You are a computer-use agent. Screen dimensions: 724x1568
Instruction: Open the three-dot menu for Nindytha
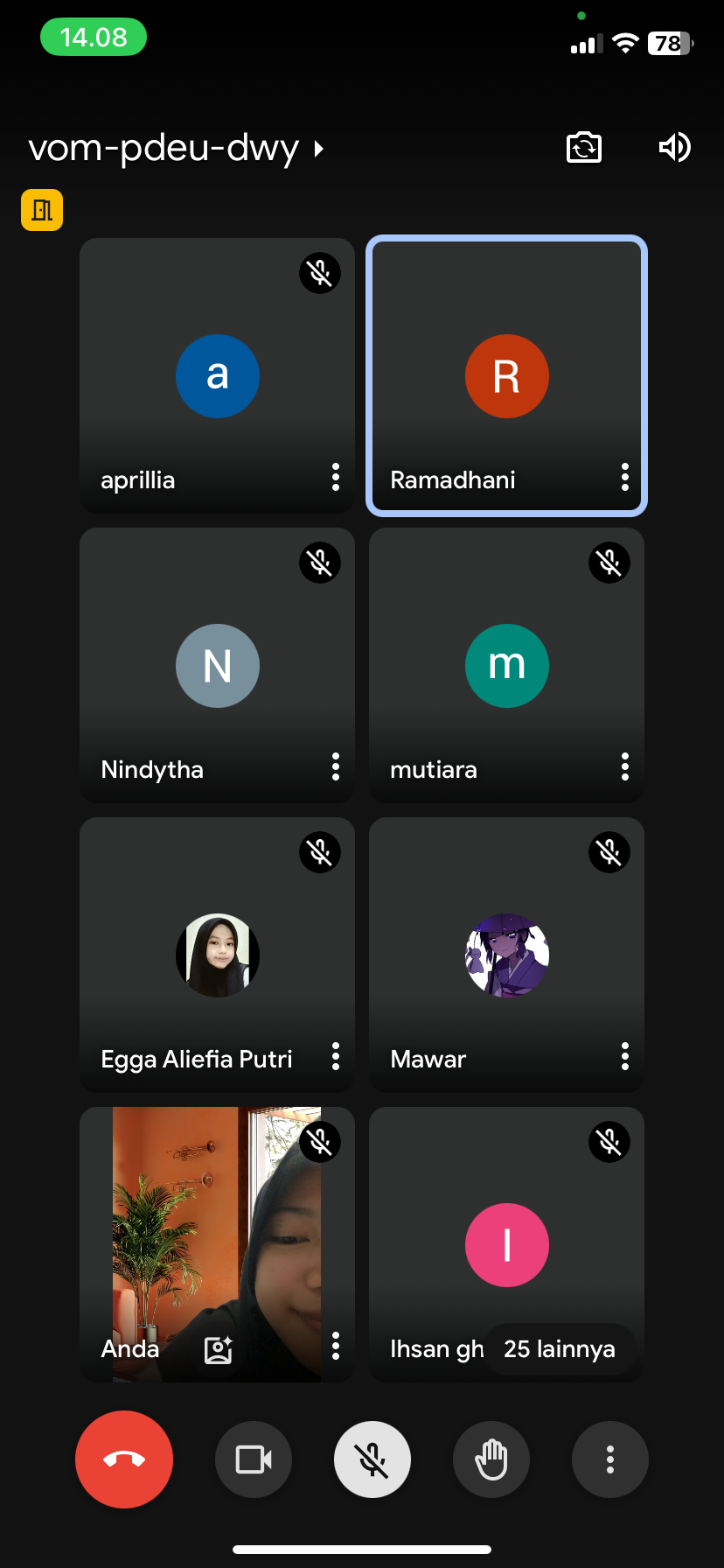(336, 766)
